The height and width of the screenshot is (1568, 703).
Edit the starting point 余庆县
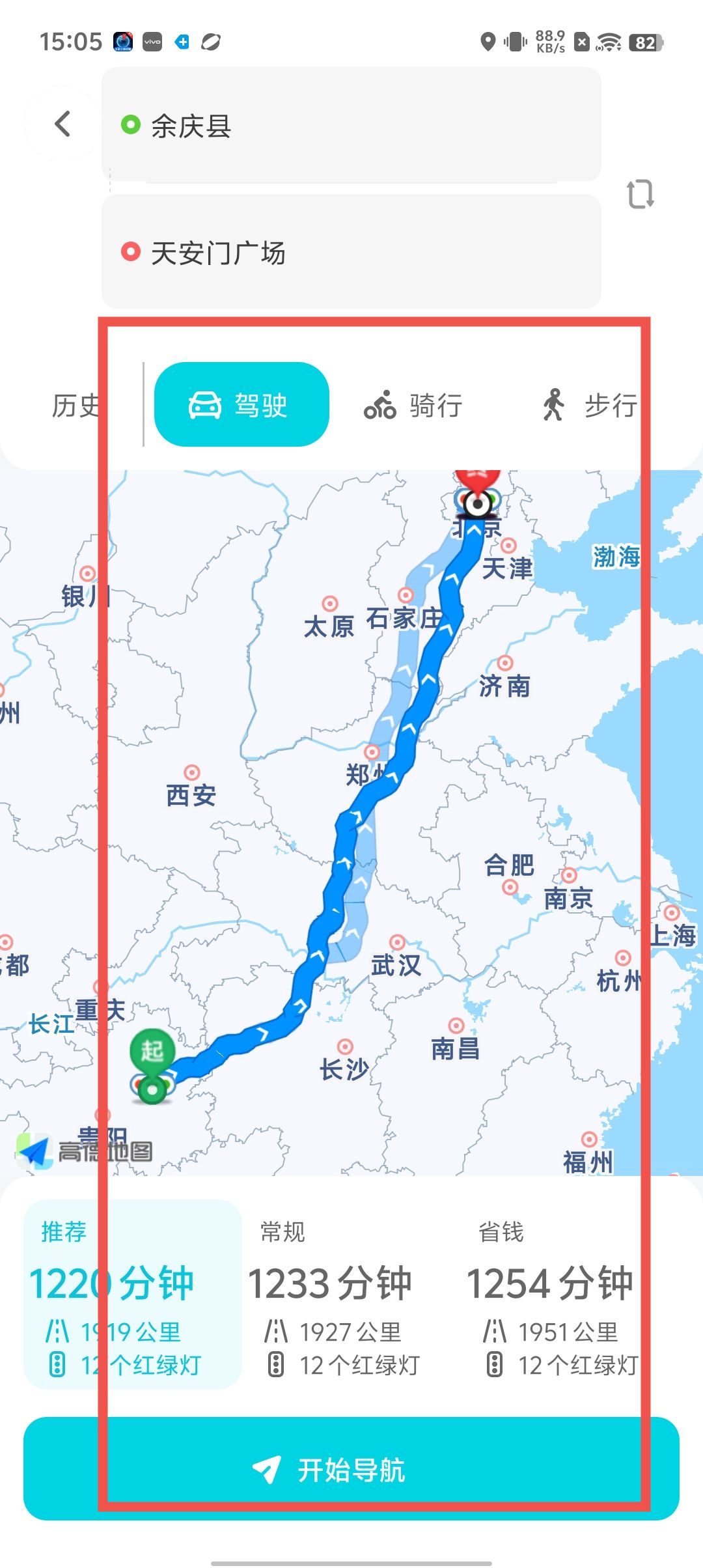(351, 125)
